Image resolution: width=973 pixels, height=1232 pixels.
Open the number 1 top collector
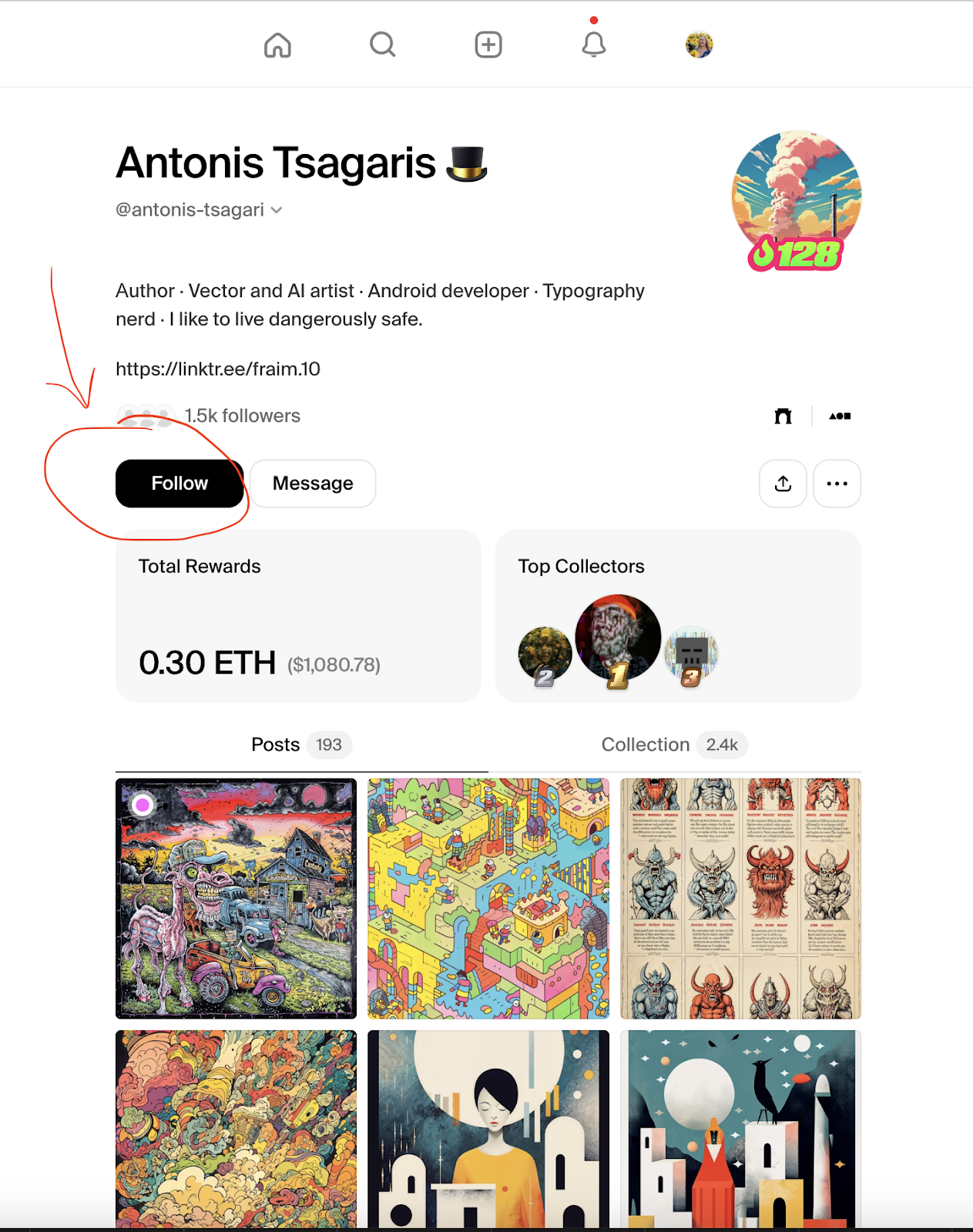pos(618,638)
